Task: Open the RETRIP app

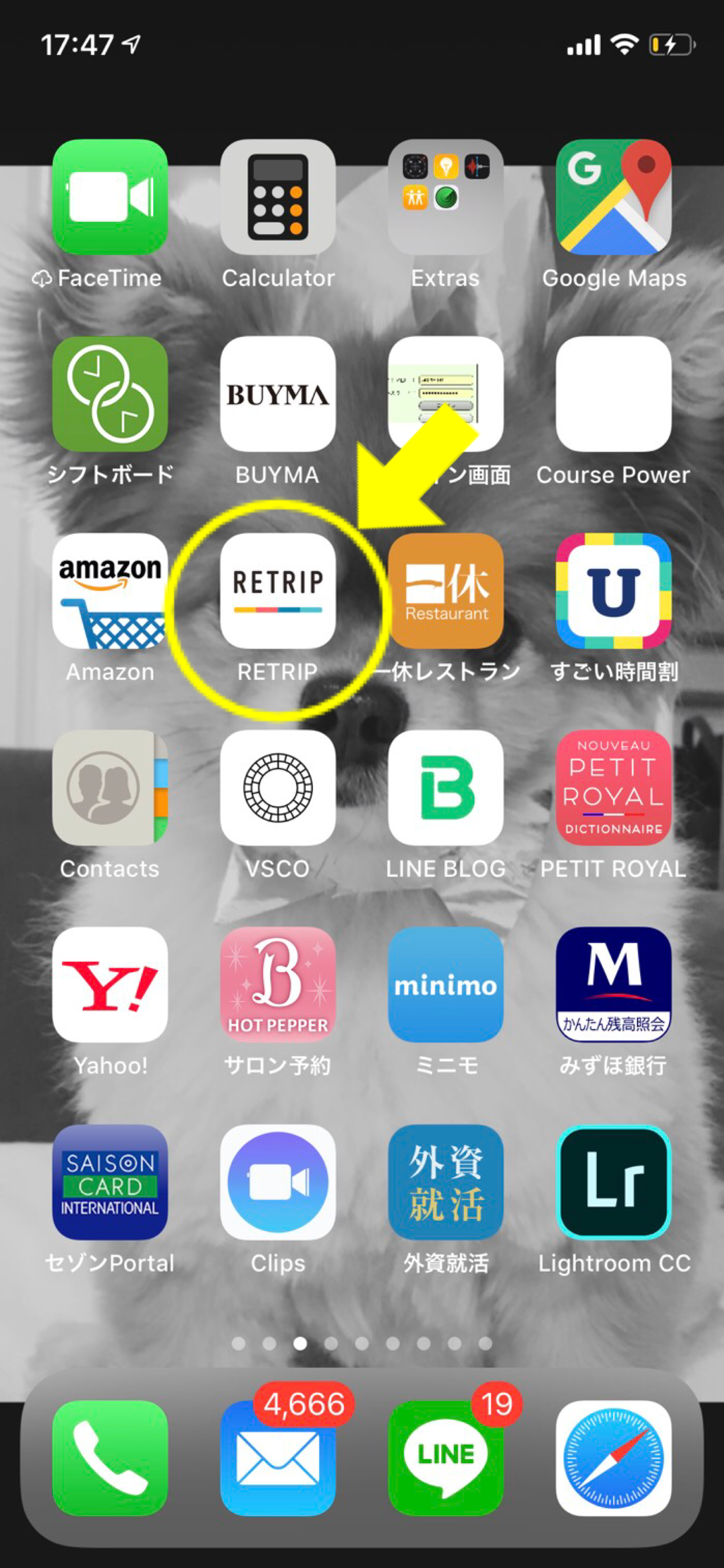Action: (x=278, y=590)
